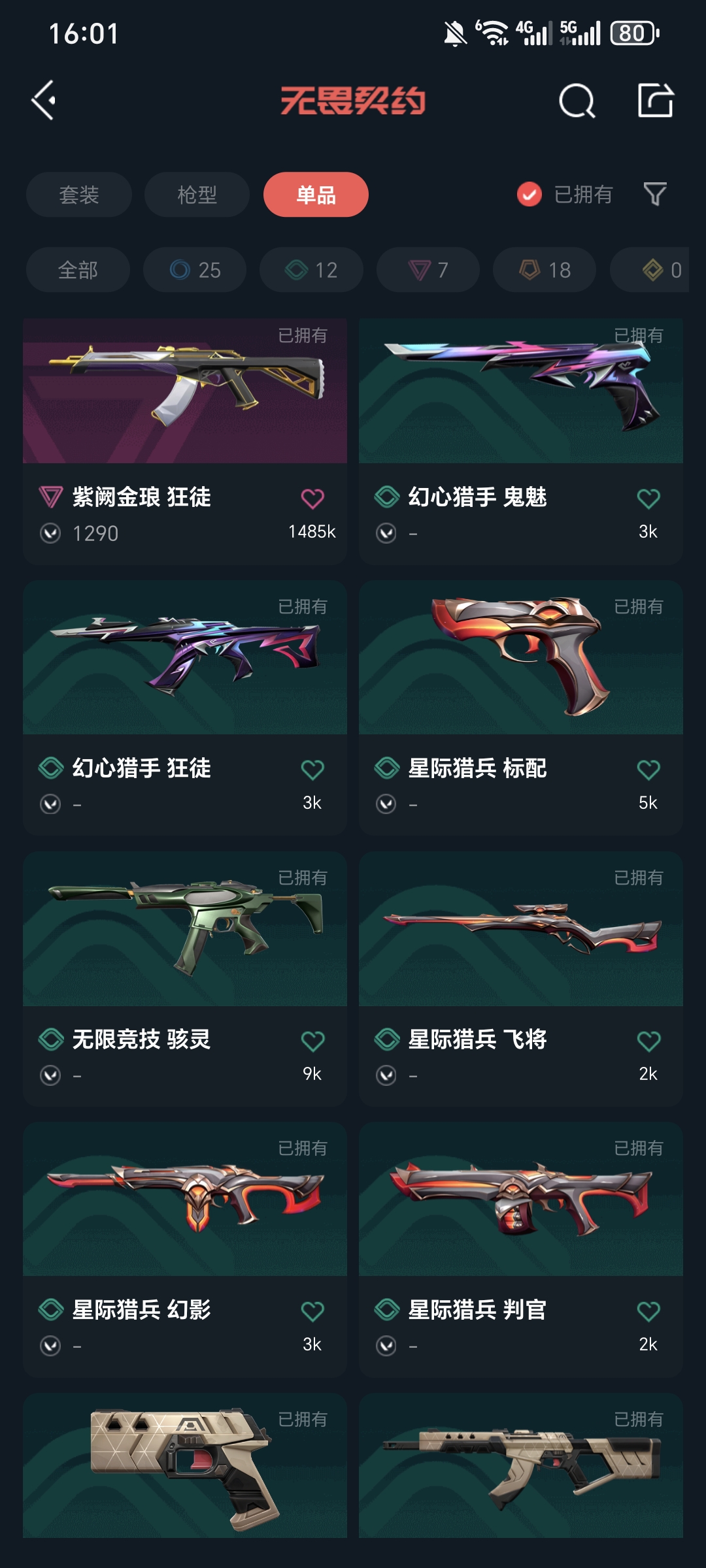Go back with the top-left arrow
706x1568 pixels.
tap(44, 101)
